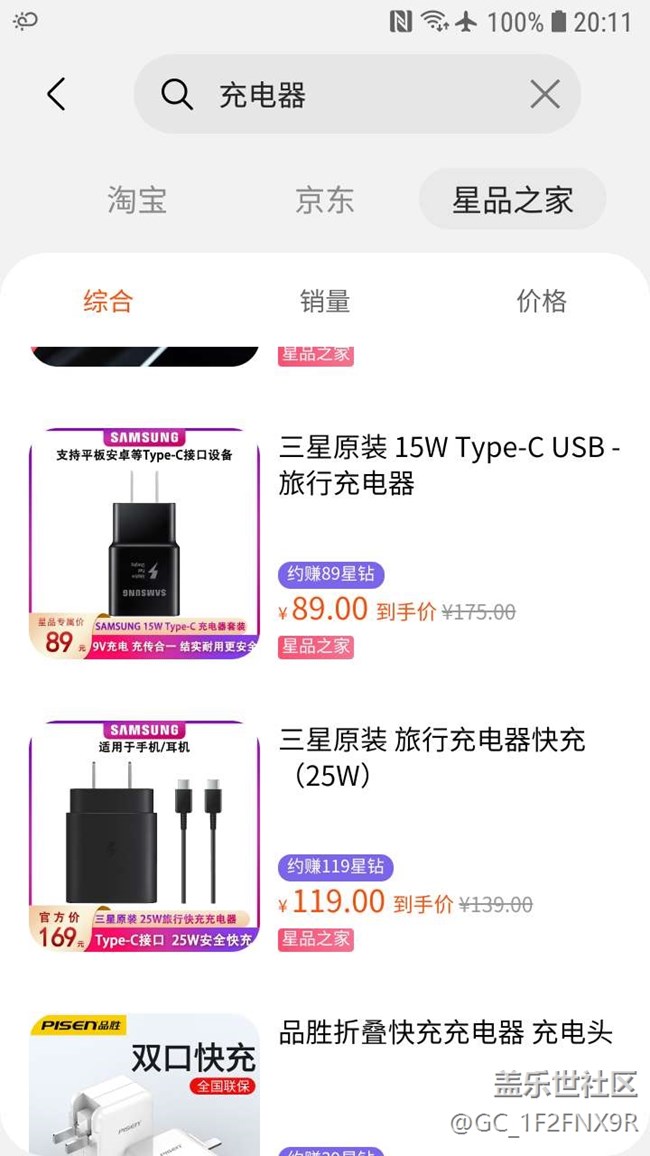Sort results by 销量
650x1156 pixels.
click(x=325, y=301)
